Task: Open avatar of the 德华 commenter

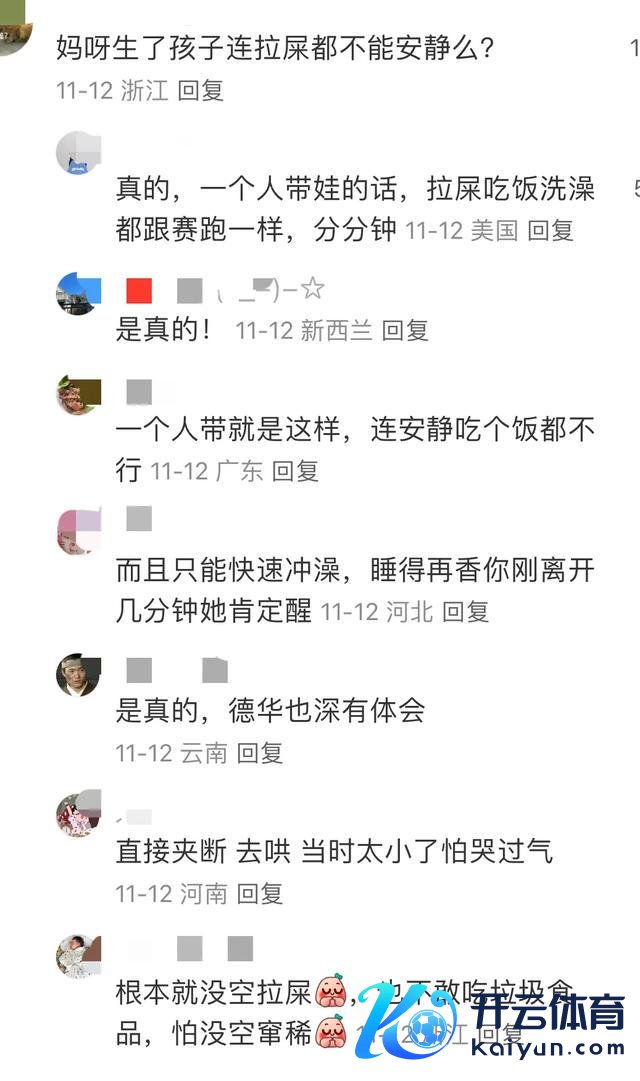Action: point(76,675)
